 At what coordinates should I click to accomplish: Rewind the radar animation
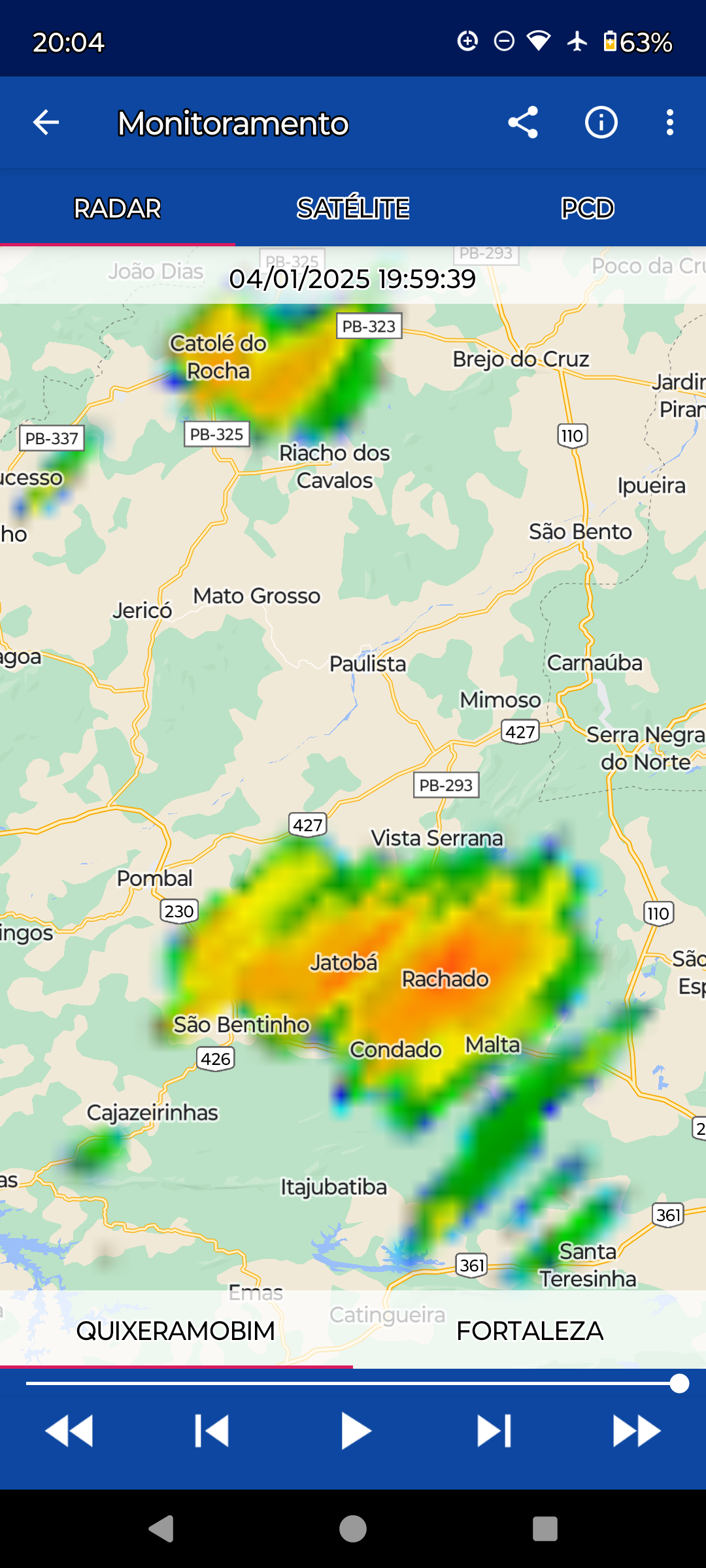[69, 1431]
